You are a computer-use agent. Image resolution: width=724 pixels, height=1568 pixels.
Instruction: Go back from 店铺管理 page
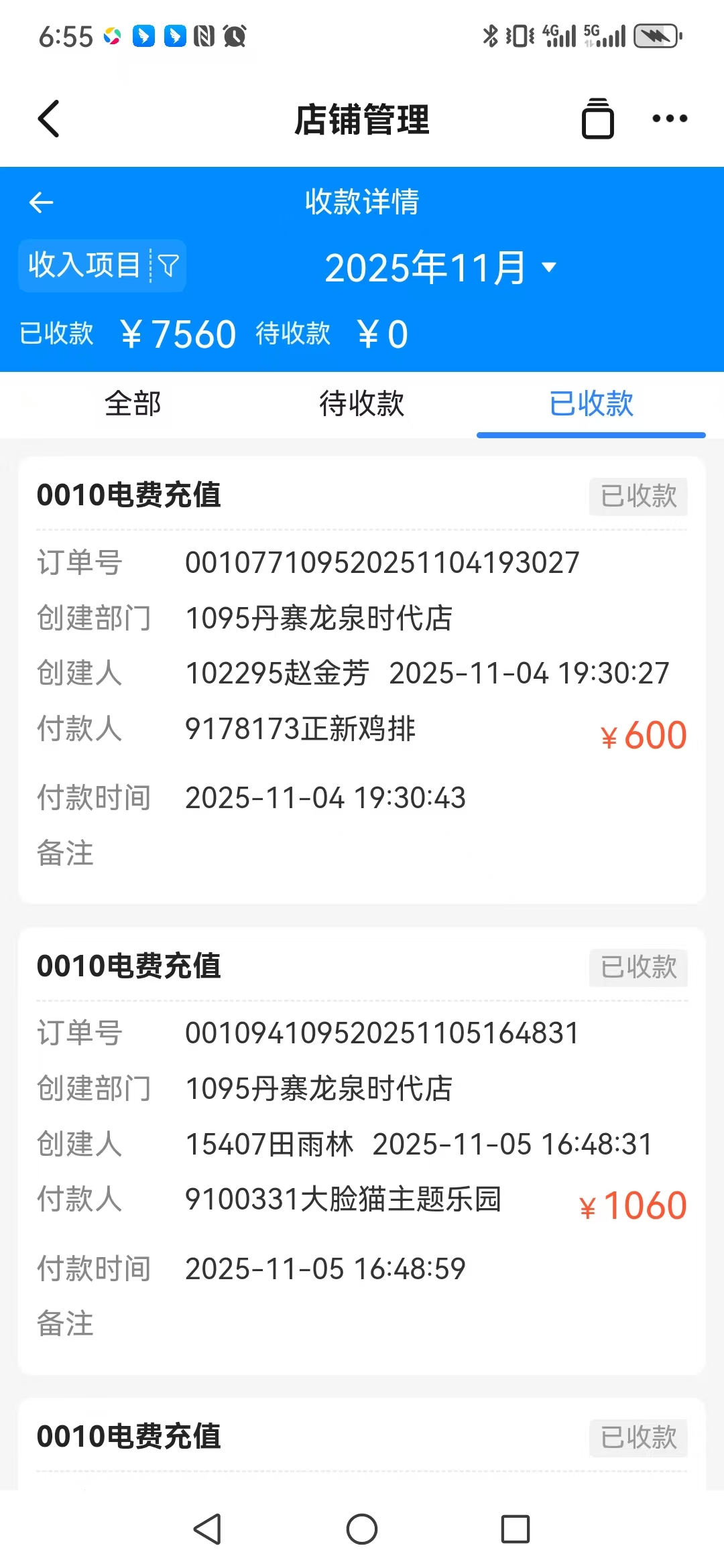tap(49, 119)
